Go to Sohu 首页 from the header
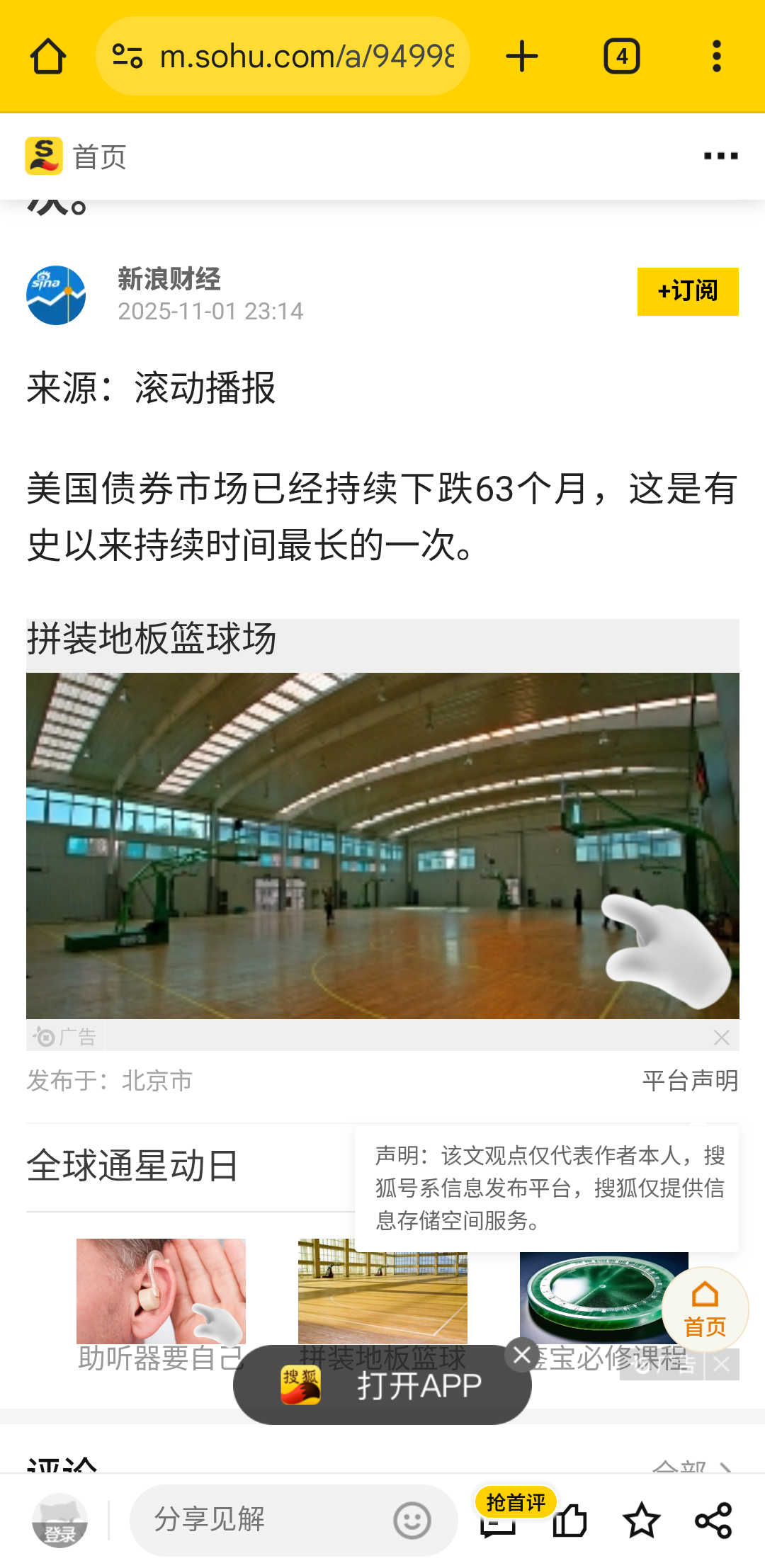765x1568 pixels. click(76, 157)
